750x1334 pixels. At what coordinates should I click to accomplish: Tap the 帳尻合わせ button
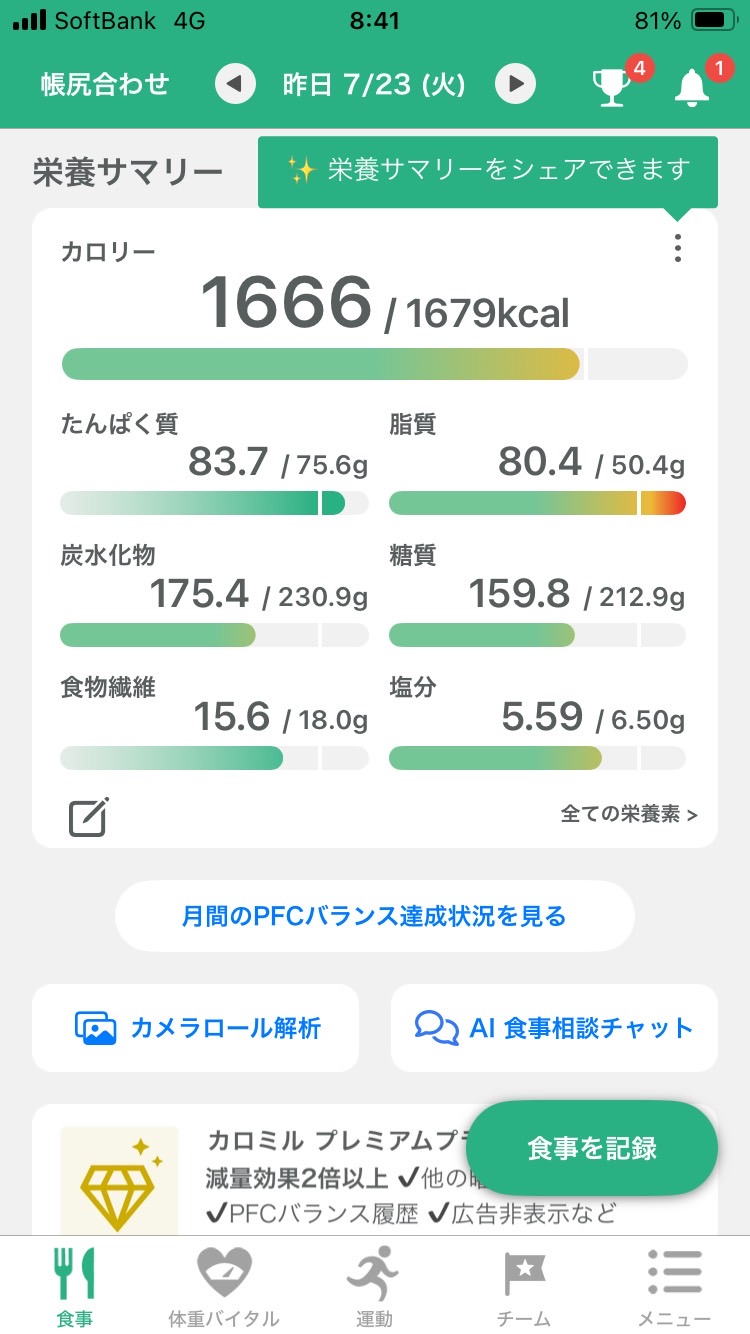coord(105,84)
